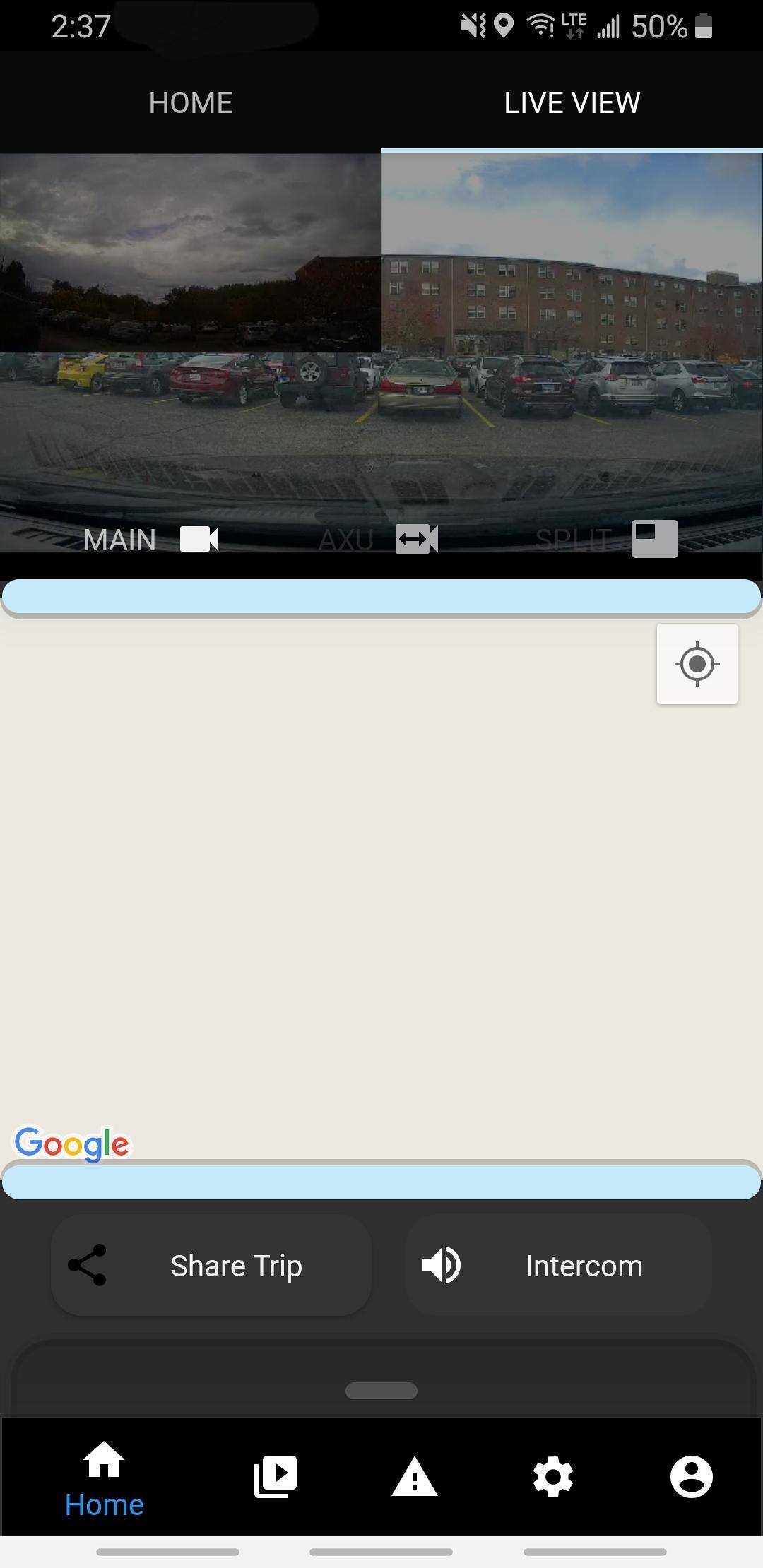This screenshot has width=763, height=1568.
Task: Start the Intercom
Action: pos(558,1266)
